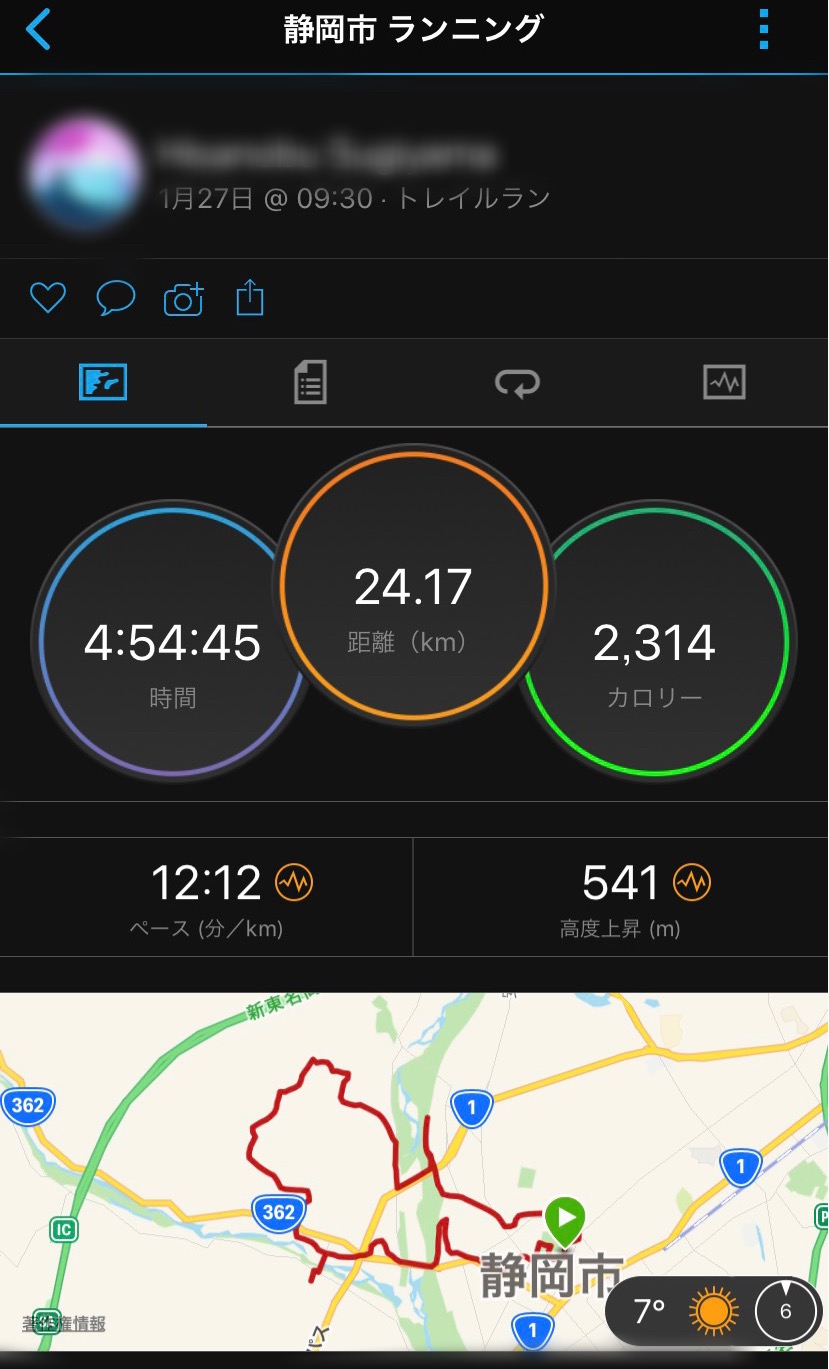Image resolution: width=829 pixels, height=1369 pixels.
Task: Share this activity using the share icon
Action: 250,297
